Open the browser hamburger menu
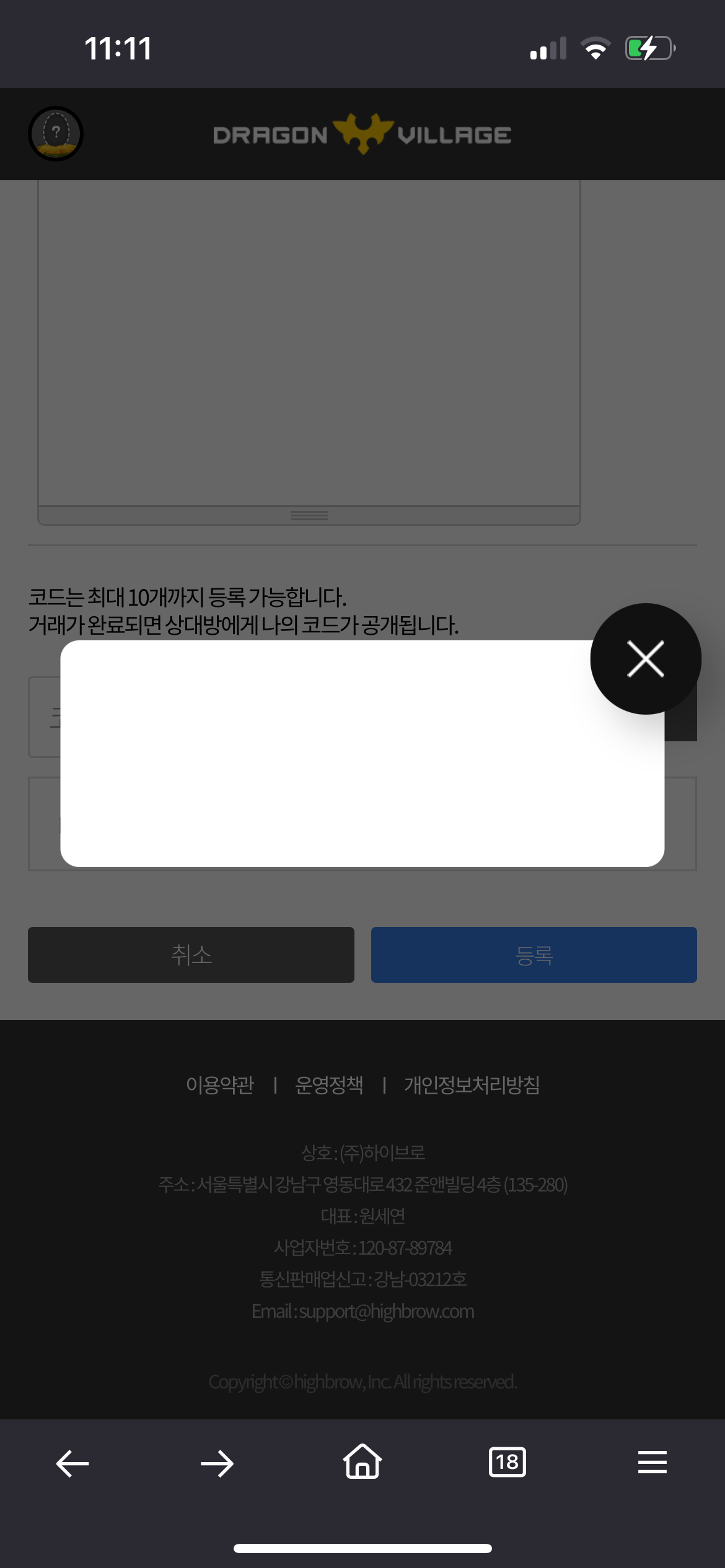 pyautogui.click(x=652, y=1462)
